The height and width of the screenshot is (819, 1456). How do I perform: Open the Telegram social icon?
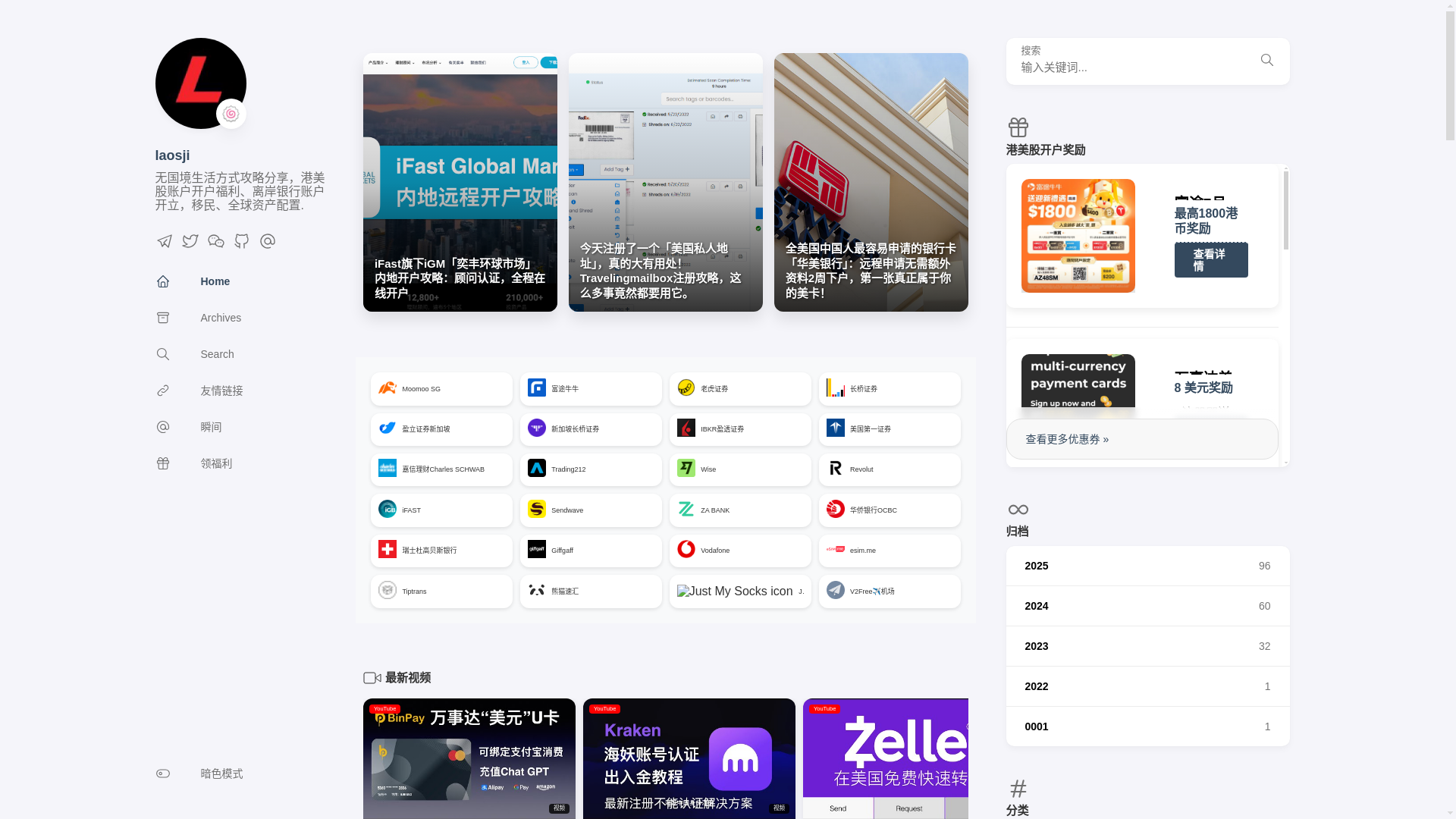pos(164,241)
